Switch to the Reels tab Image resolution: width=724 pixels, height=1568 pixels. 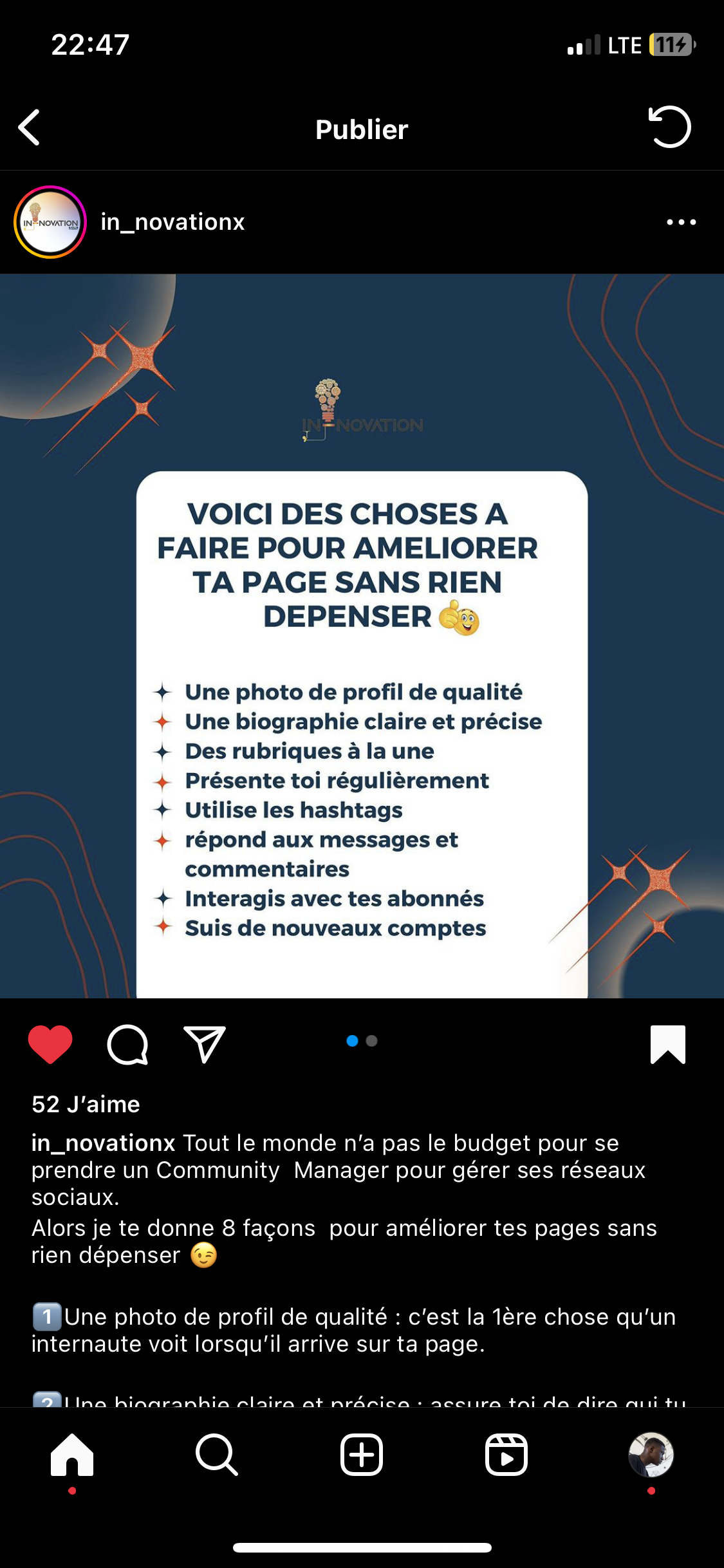506,1455
